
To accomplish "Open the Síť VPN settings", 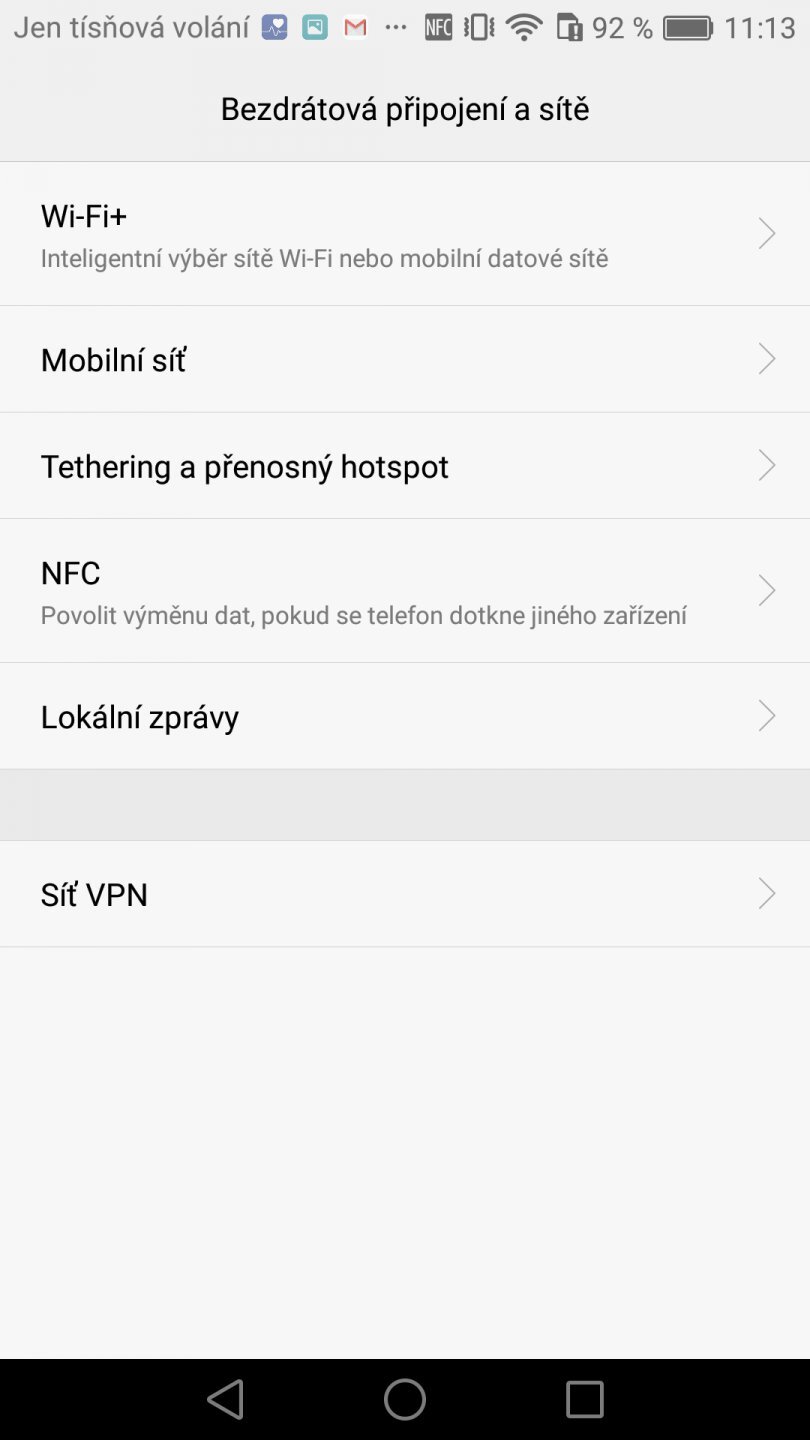I will (x=405, y=893).
